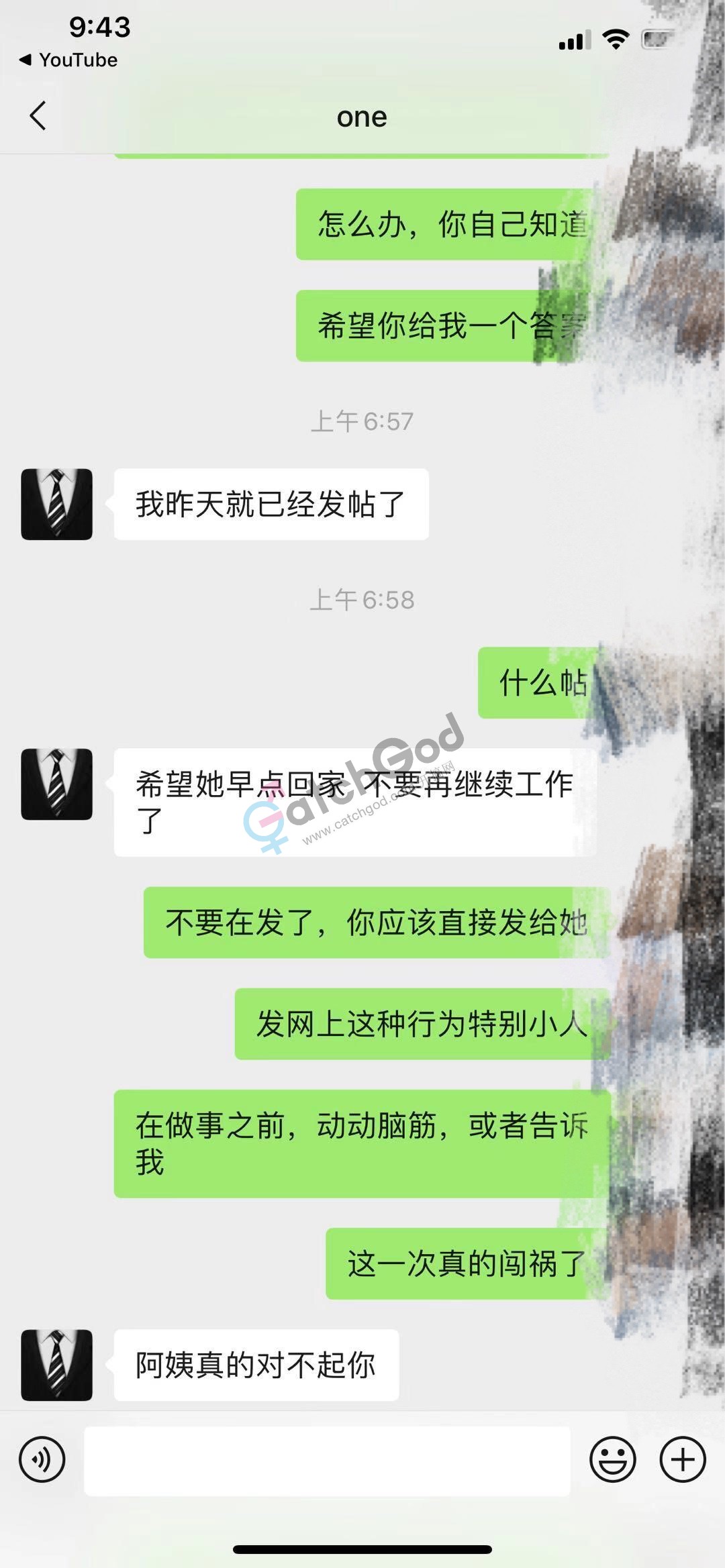The width and height of the screenshot is (725, 1568).
Task: Open avatar beside 希望她早点回家 message
Action: 57,784
